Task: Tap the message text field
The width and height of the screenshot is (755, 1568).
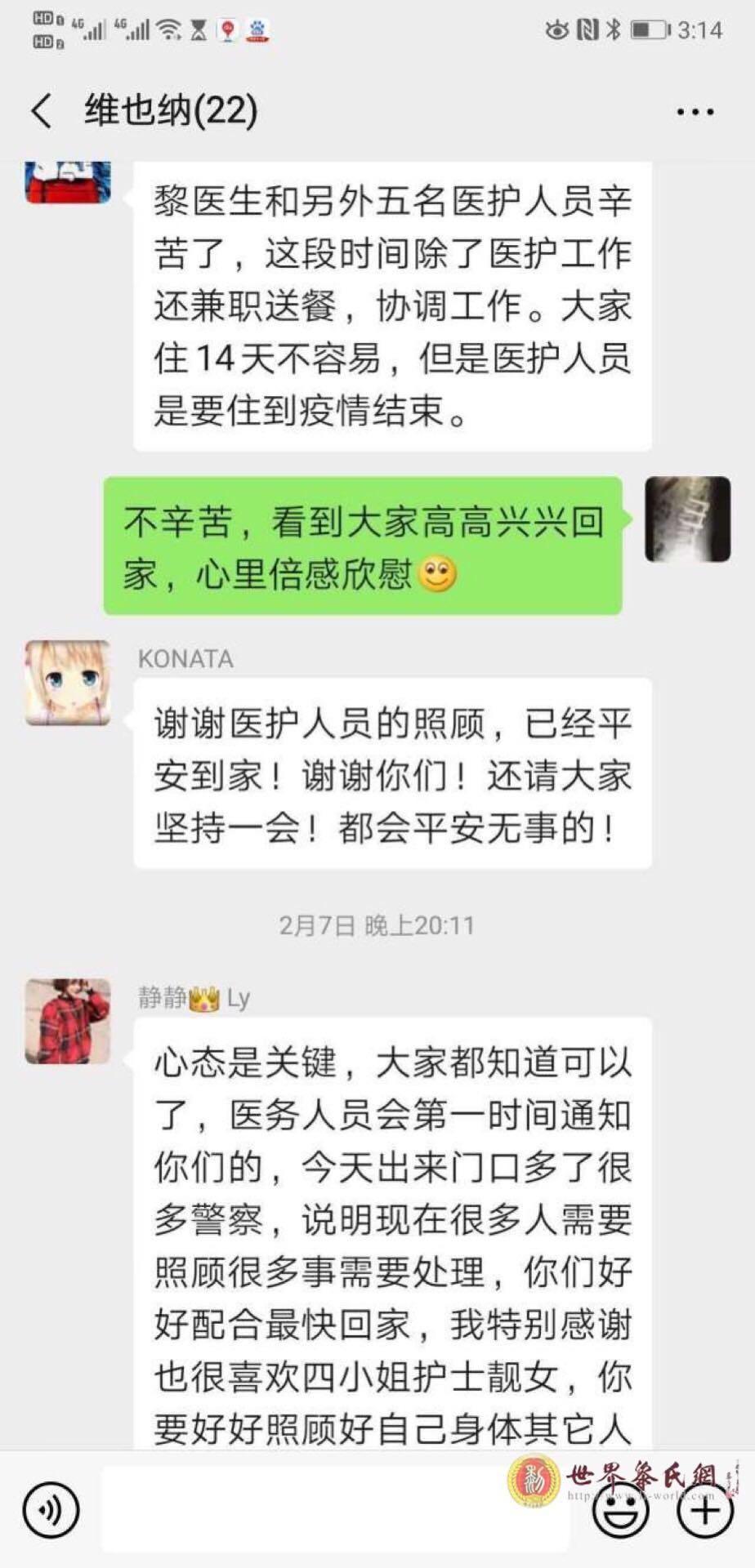Action: click(x=335, y=1509)
